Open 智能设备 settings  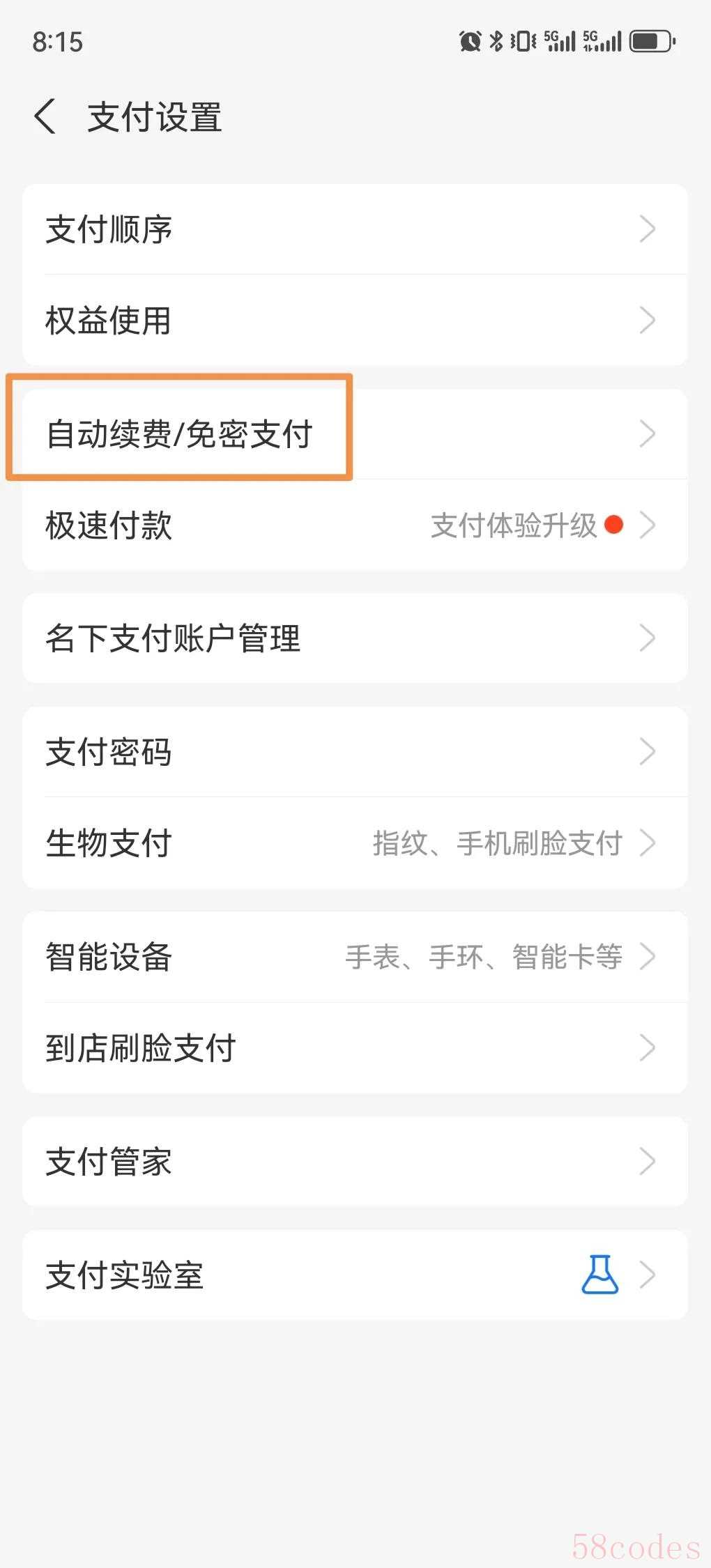[354, 957]
